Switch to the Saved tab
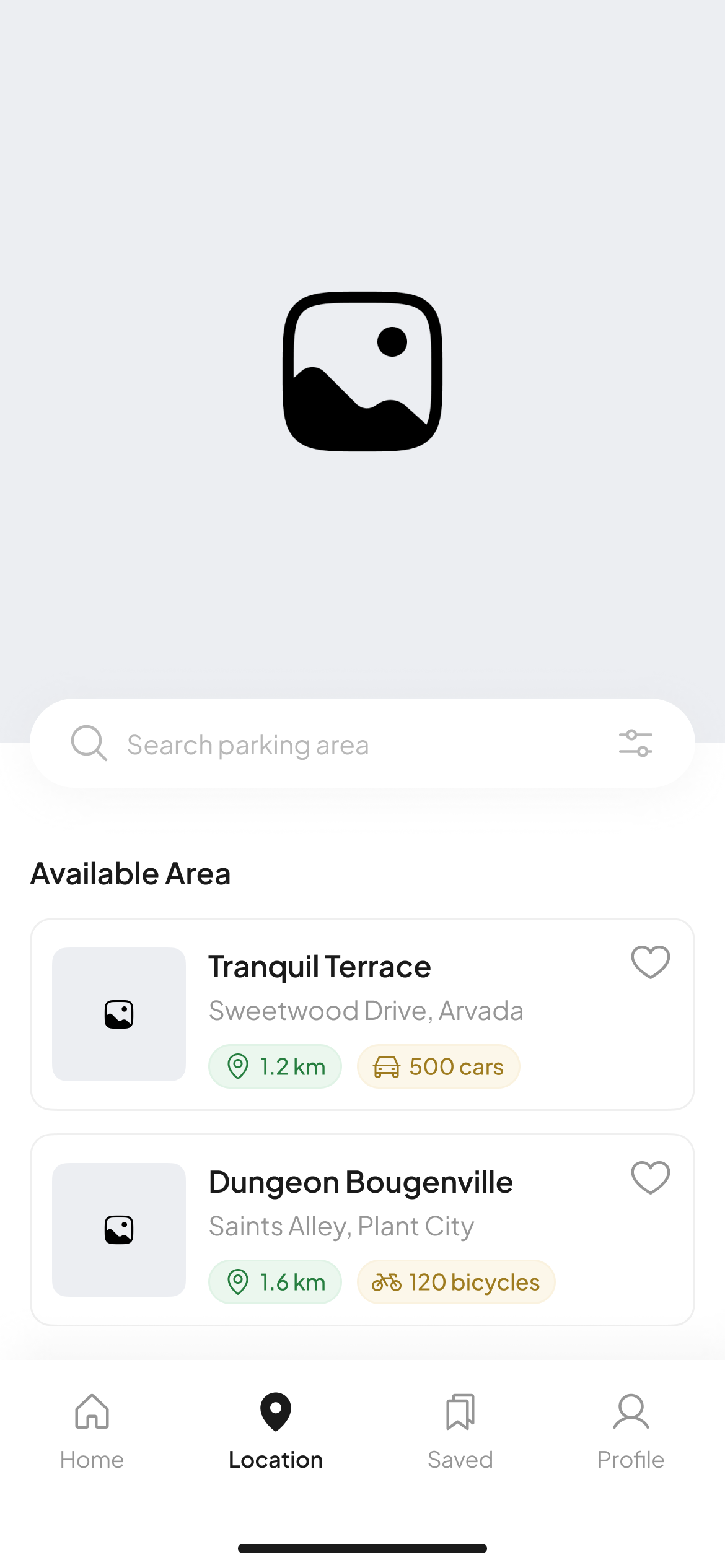 click(x=460, y=1432)
